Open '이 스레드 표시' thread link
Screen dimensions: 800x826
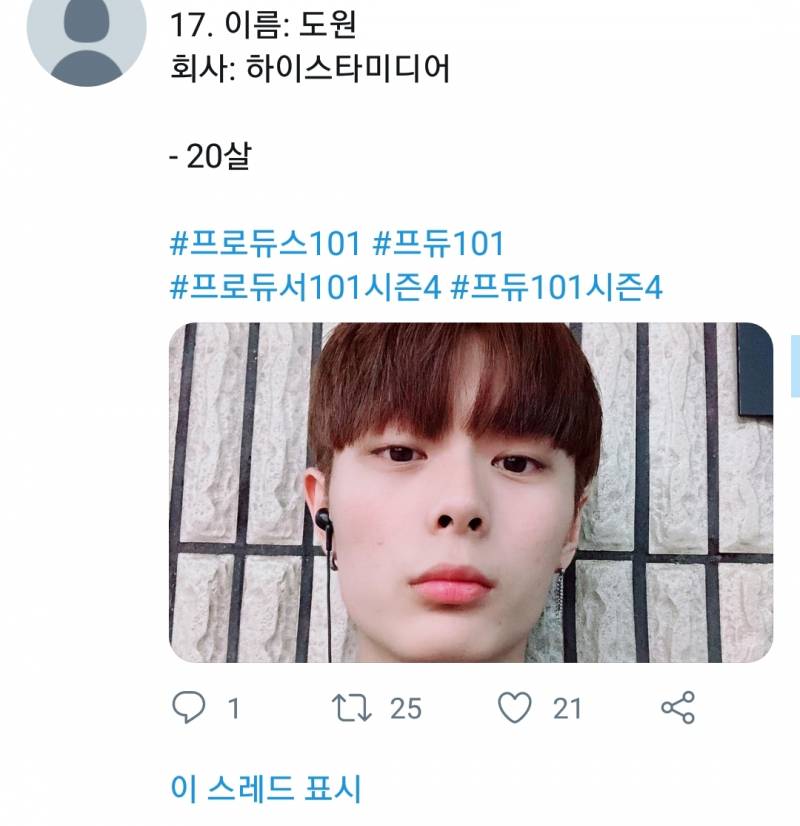coord(265,789)
